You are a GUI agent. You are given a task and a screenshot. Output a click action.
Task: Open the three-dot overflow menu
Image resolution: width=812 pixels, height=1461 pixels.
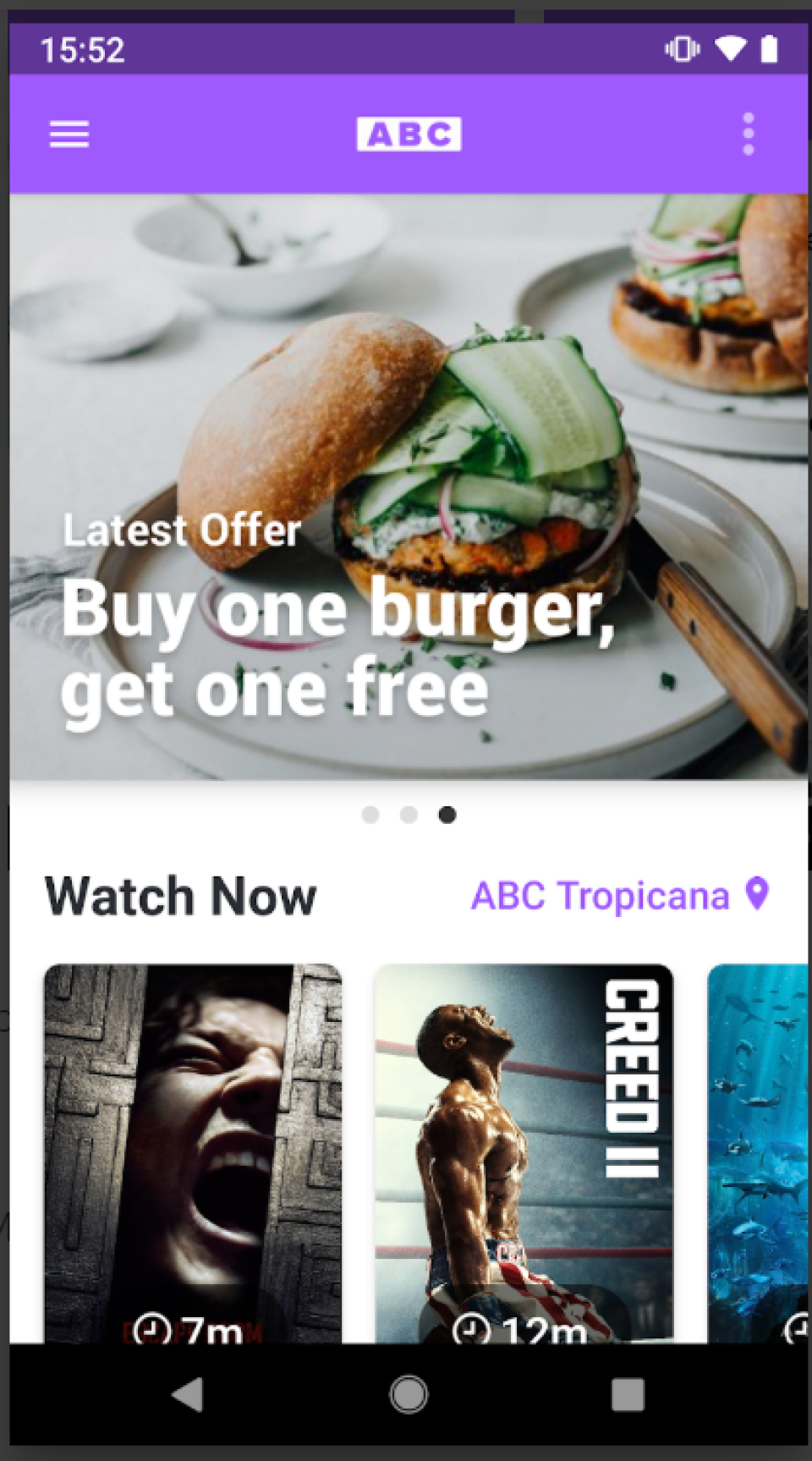748,134
